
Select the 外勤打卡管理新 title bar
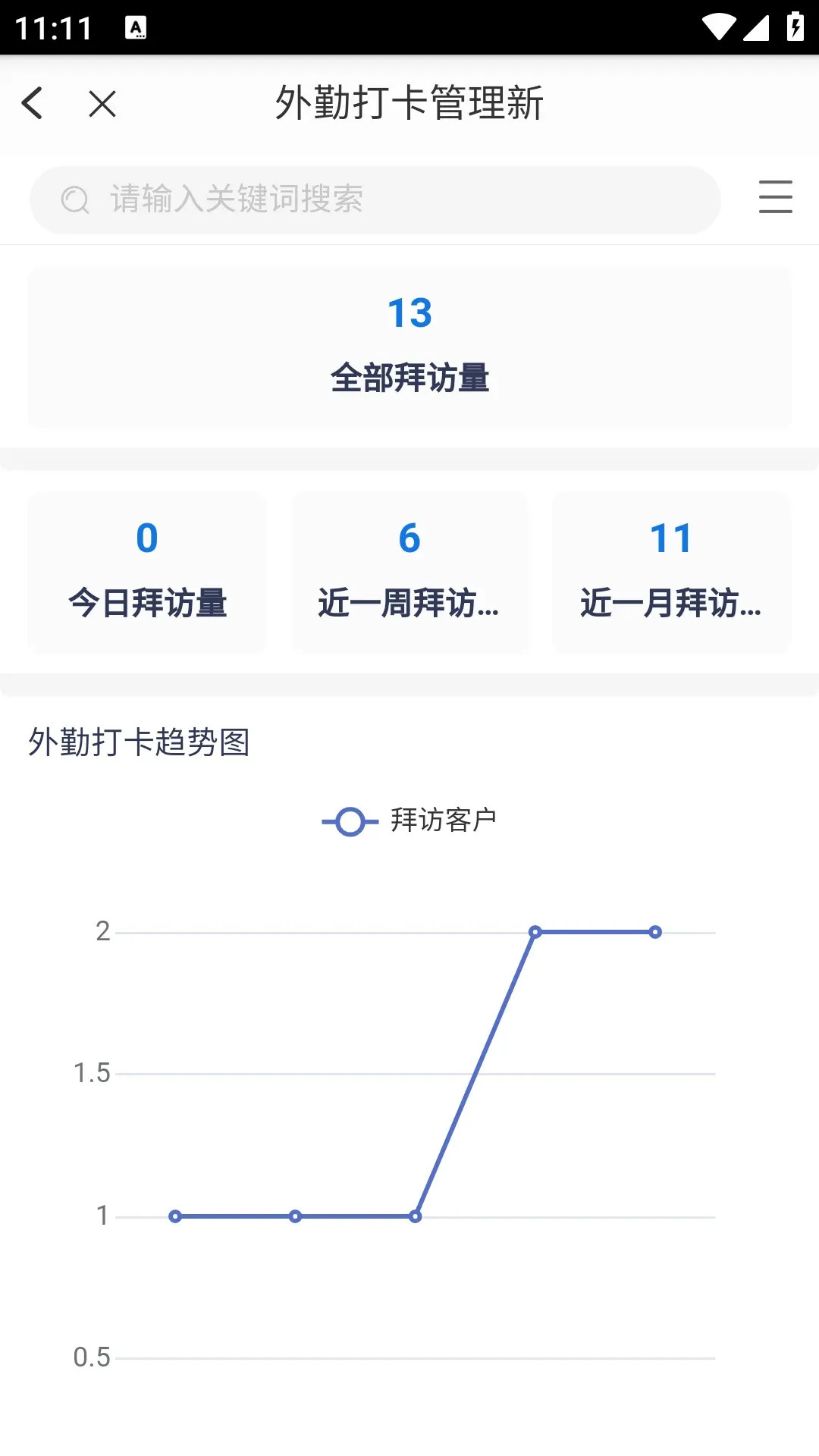[409, 104]
